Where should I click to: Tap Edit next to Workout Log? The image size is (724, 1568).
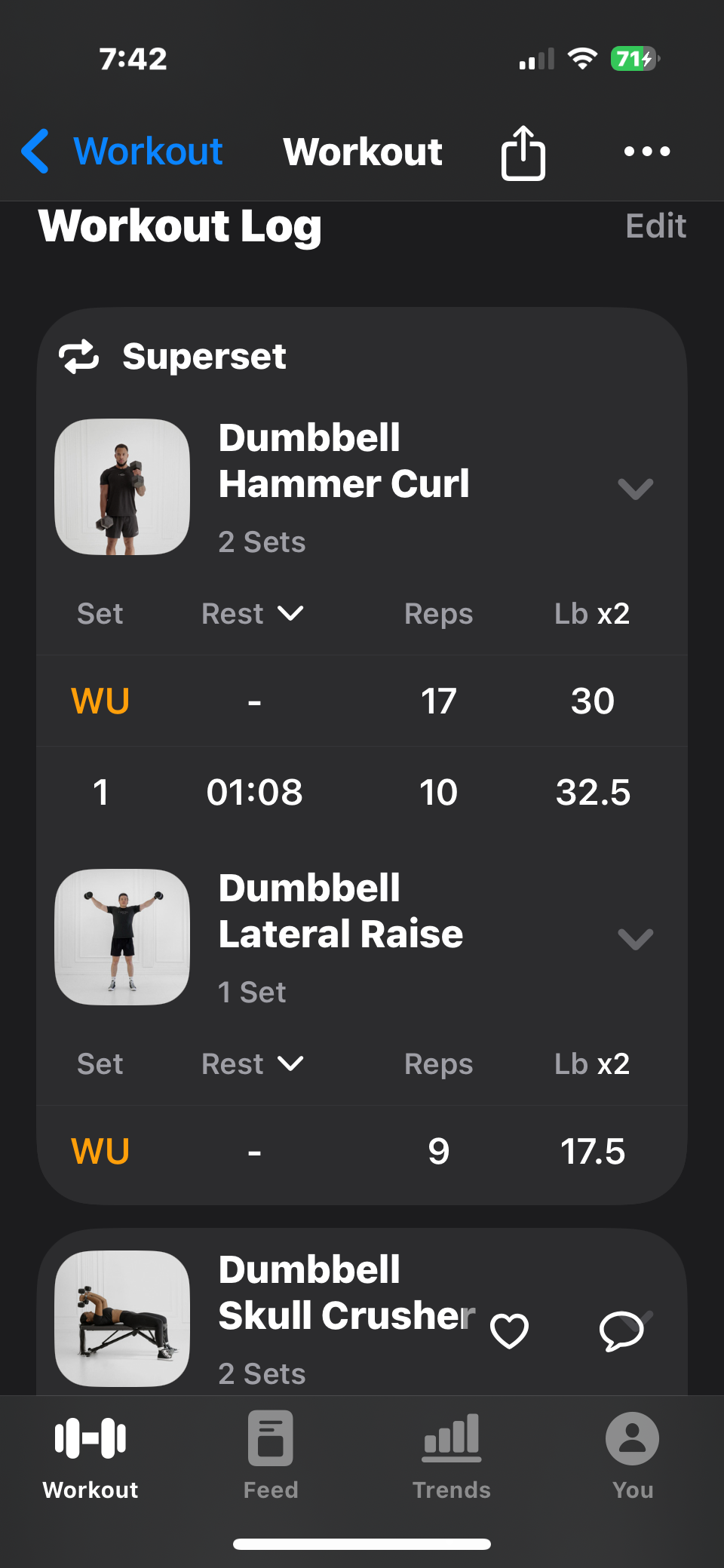coord(655,226)
